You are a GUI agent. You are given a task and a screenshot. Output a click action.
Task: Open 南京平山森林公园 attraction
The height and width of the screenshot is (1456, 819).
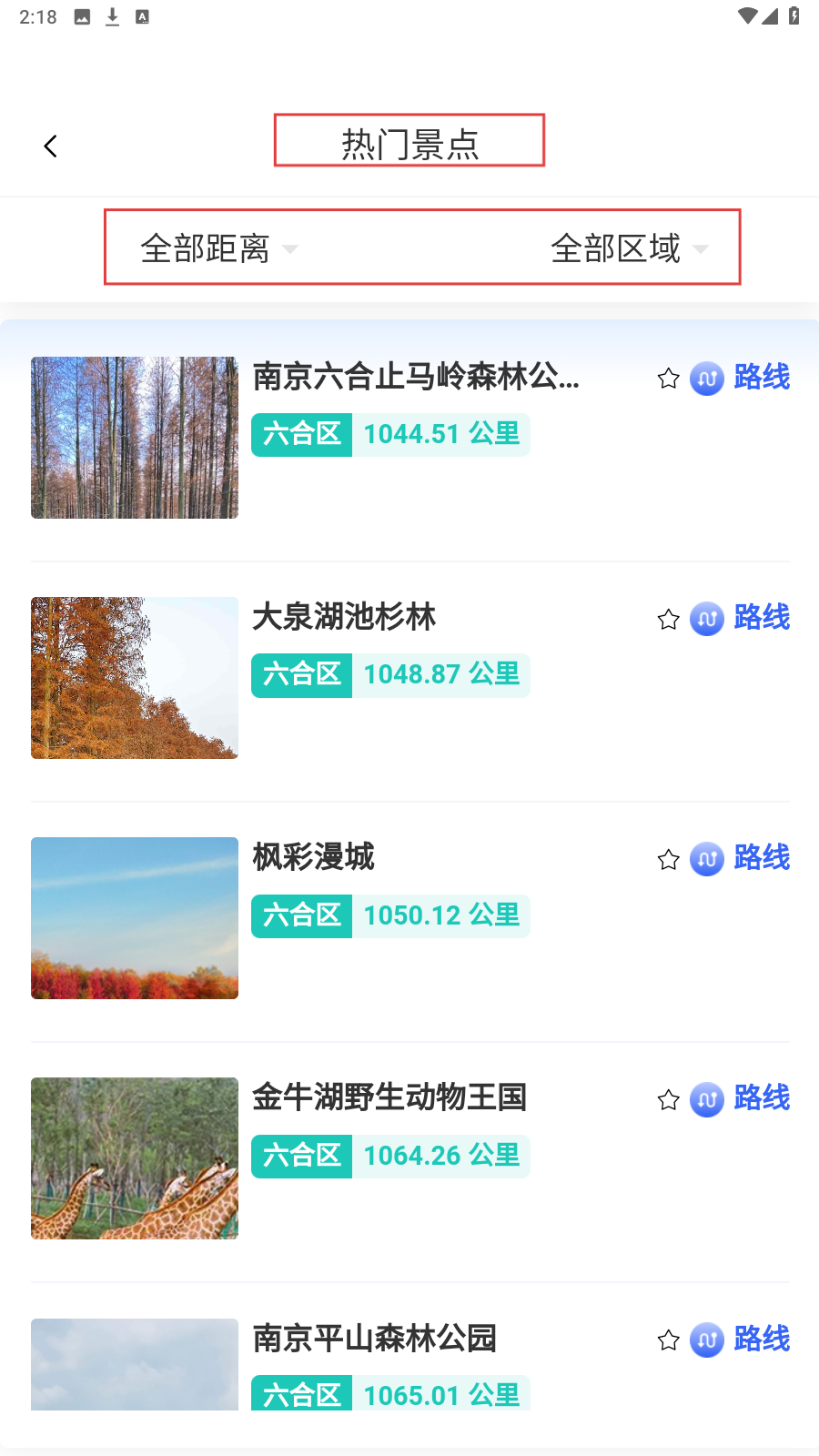374,1339
